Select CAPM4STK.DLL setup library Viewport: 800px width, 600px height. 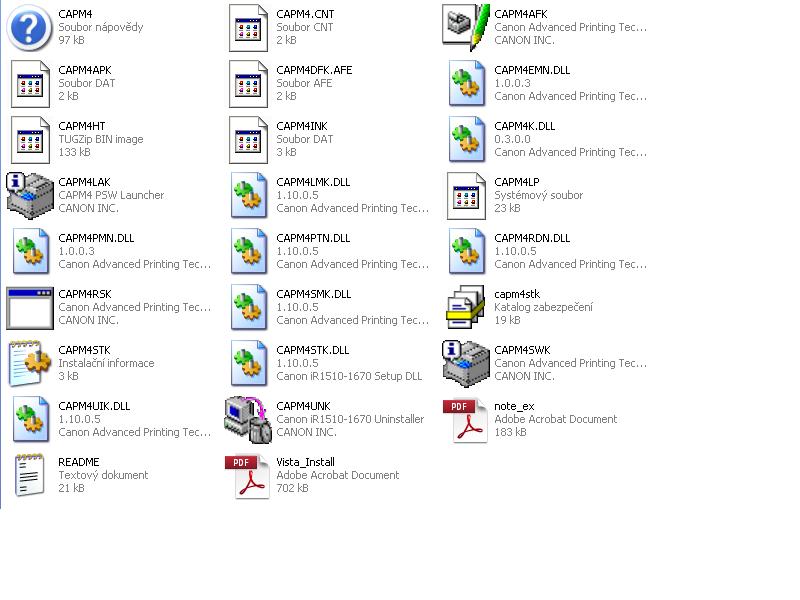click(x=248, y=363)
